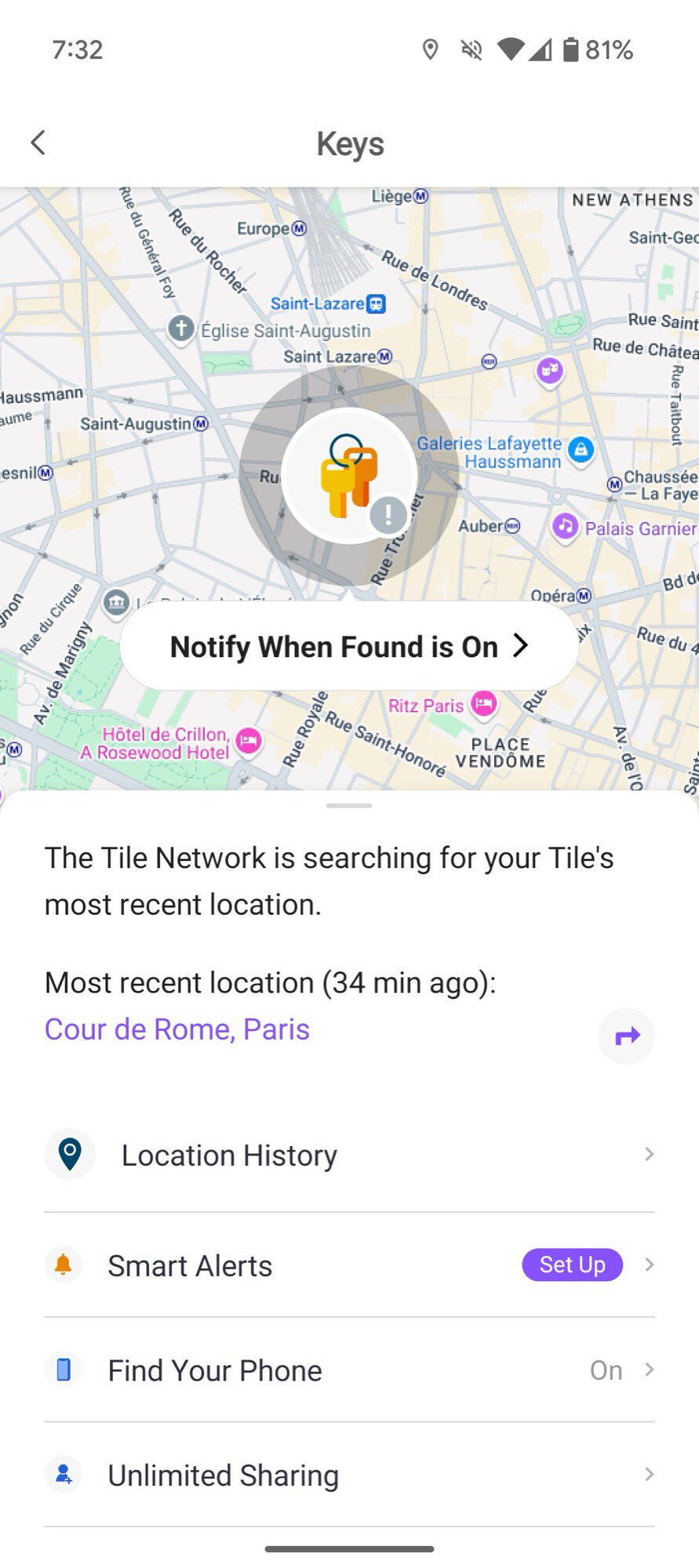Set up Smart Alerts
Screen dimensions: 699x1568
click(x=572, y=1265)
